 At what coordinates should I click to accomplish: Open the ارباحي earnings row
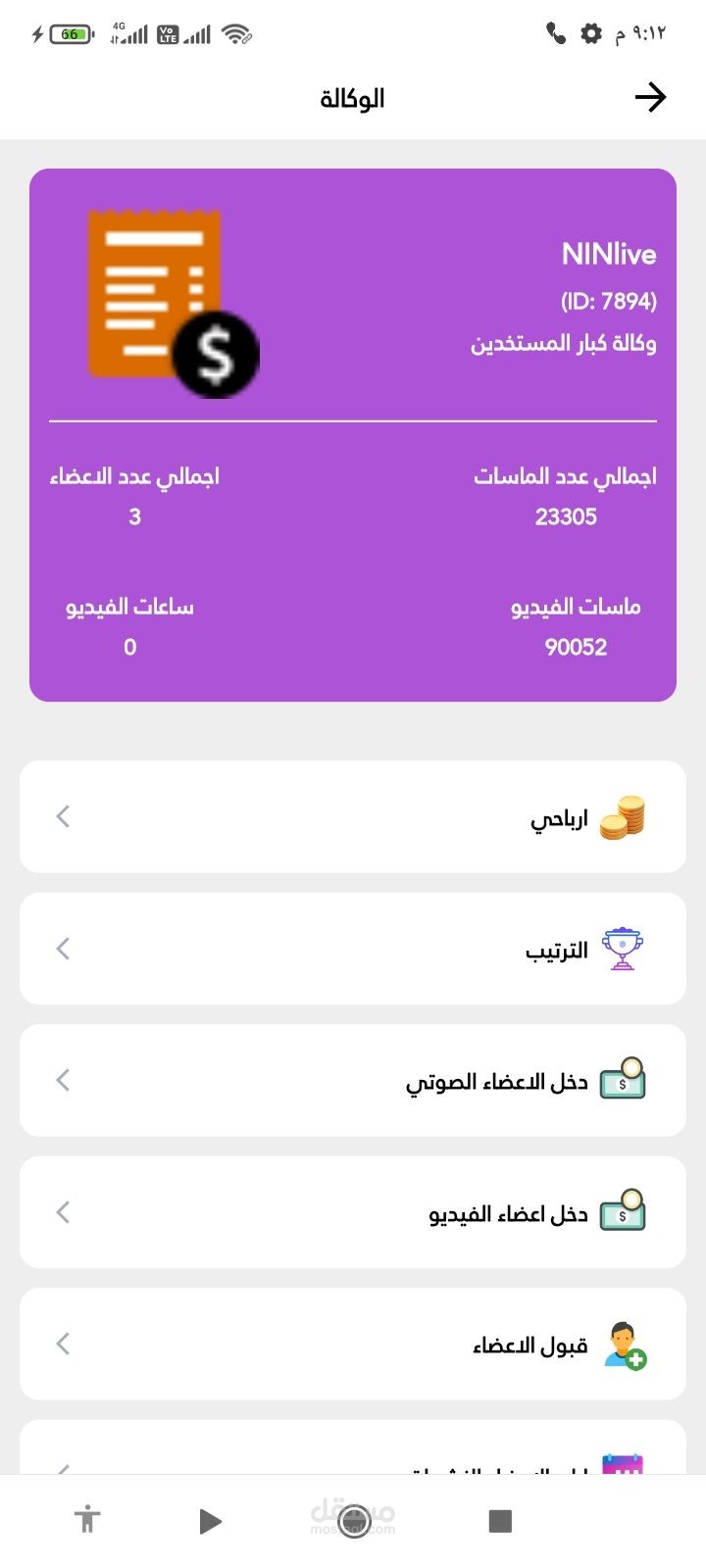coord(353,816)
